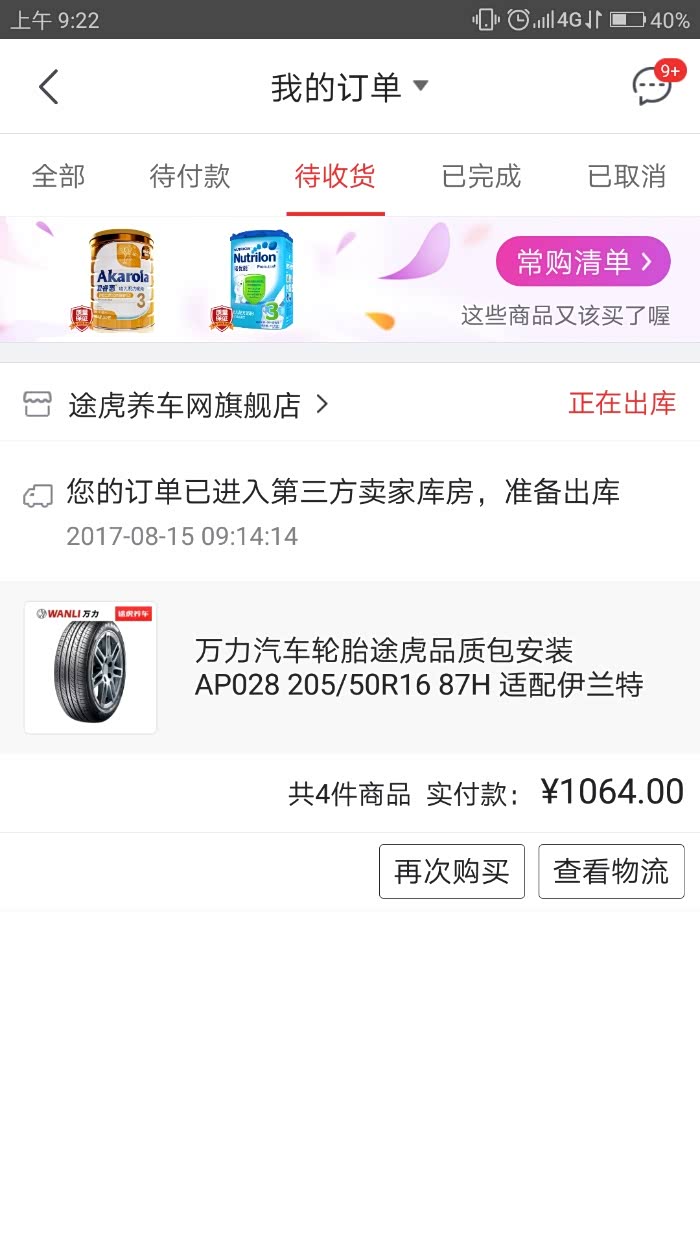700x1244 pixels.
Task: Select the 待付款 tab
Action: point(190,177)
